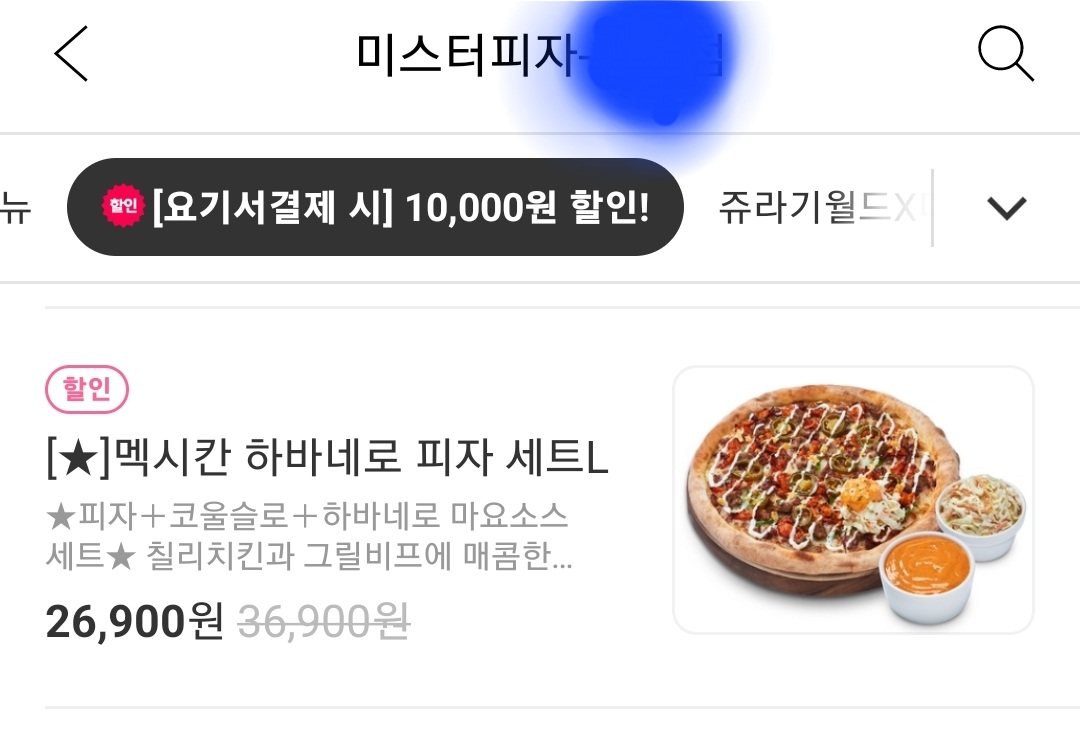The image size is (1080, 738).
Task: Select the 10,000원 할인 category tab
Action: 375,208
